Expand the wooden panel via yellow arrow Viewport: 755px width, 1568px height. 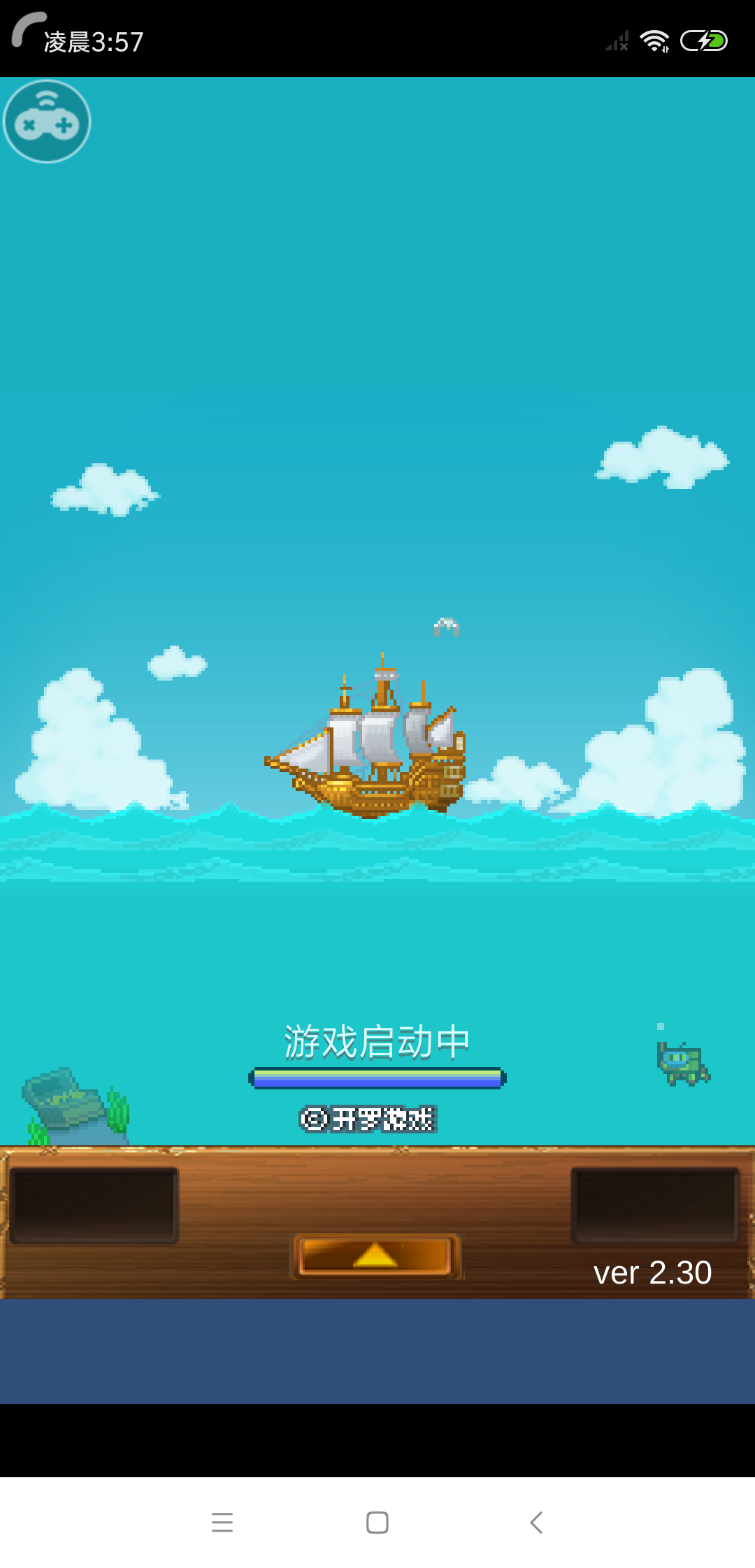click(x=376, y=1256)
